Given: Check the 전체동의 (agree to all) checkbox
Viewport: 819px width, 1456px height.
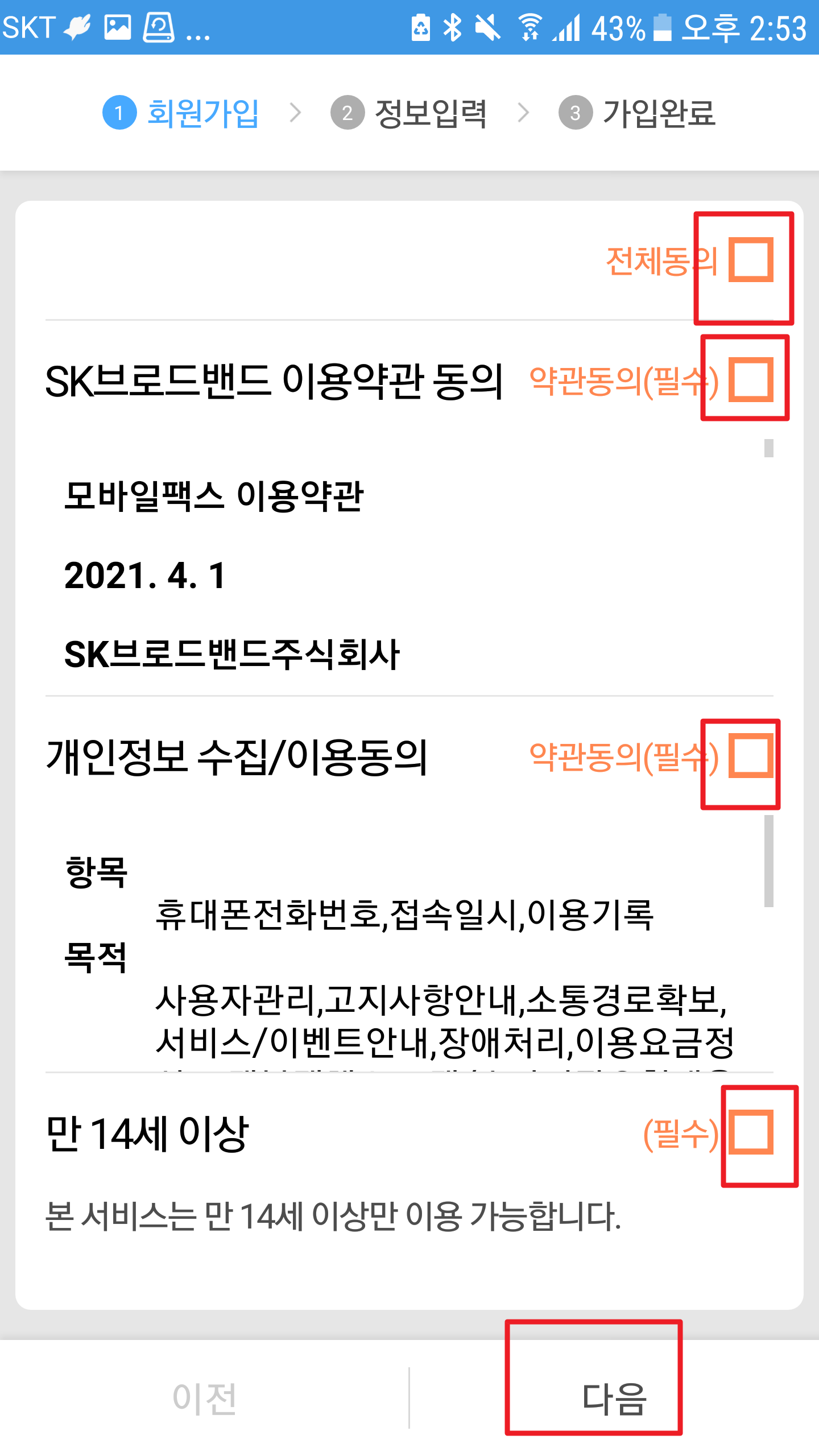Looking at the screenshot, I should coord(751,260).
